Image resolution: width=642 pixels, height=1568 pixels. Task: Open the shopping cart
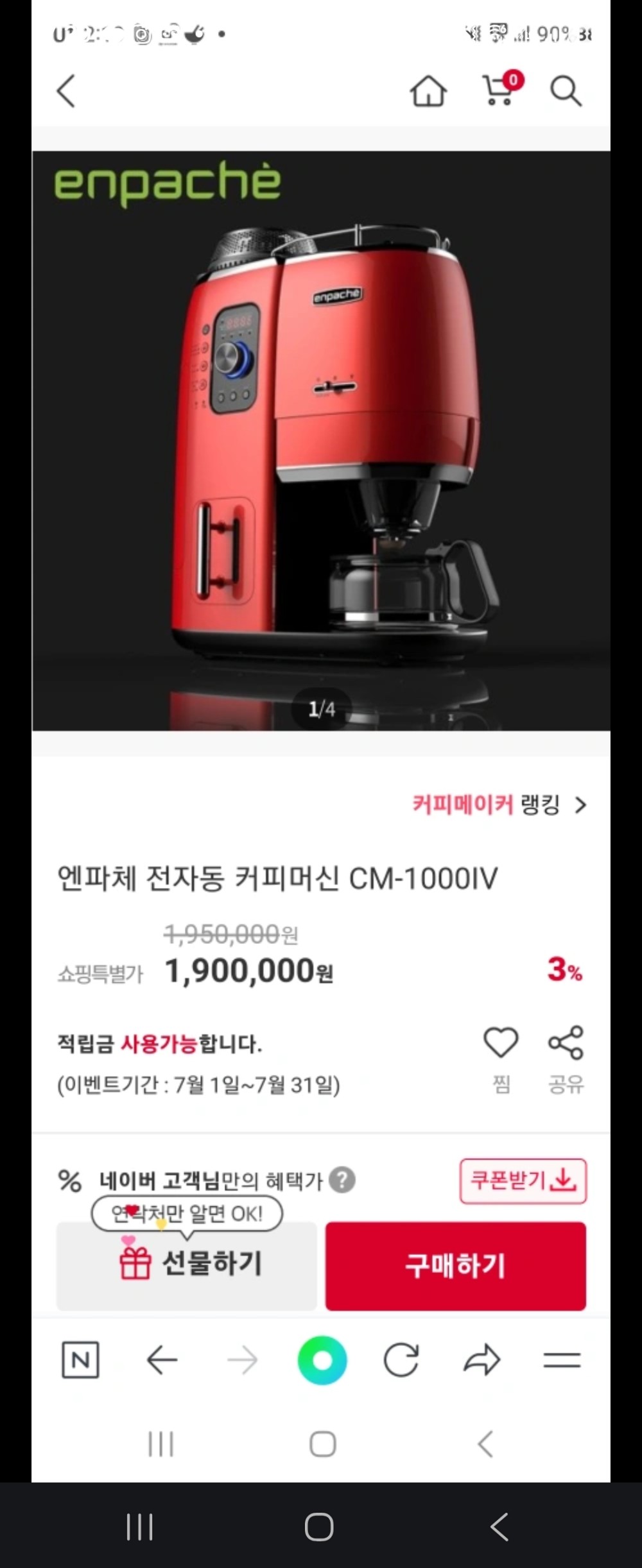pyautogui.click(x=499, y=90)
